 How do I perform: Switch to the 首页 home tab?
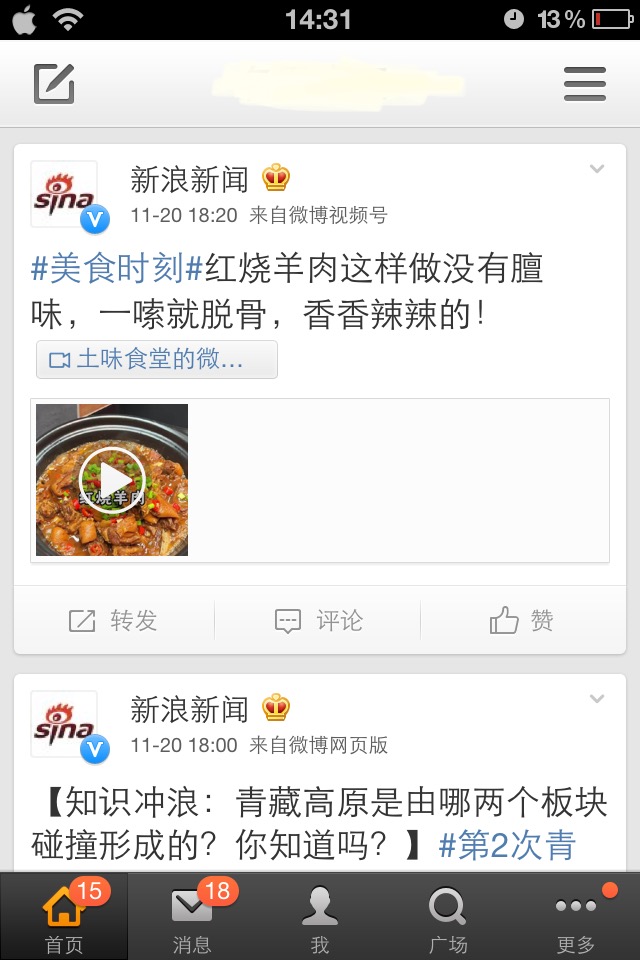coord(63,916)
